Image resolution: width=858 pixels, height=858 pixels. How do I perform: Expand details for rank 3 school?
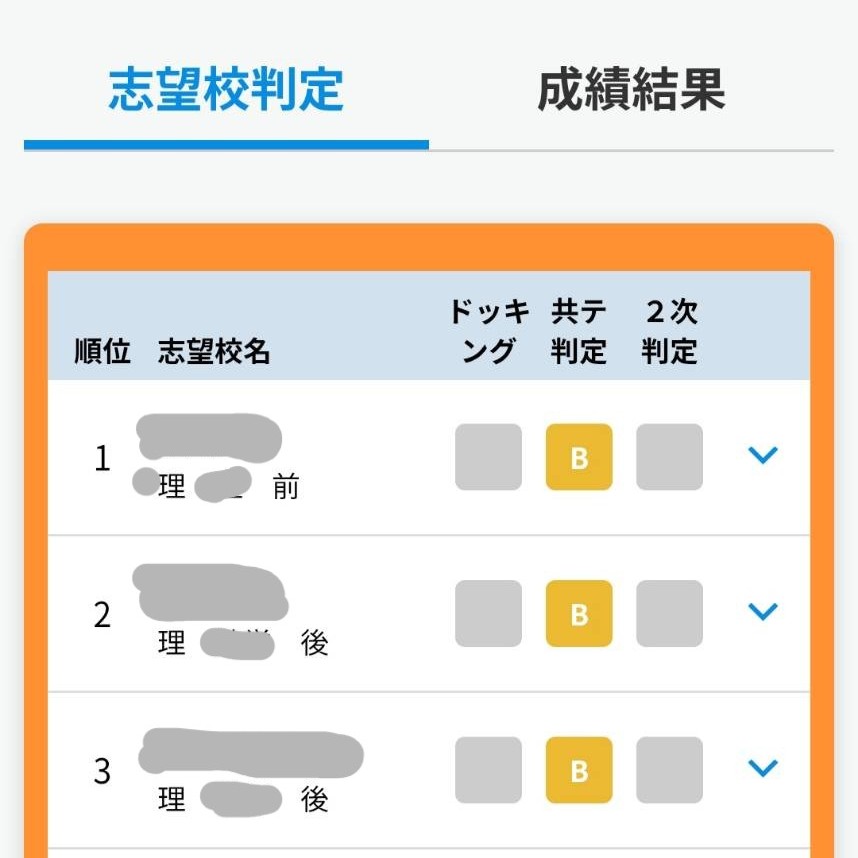(763, 768)
